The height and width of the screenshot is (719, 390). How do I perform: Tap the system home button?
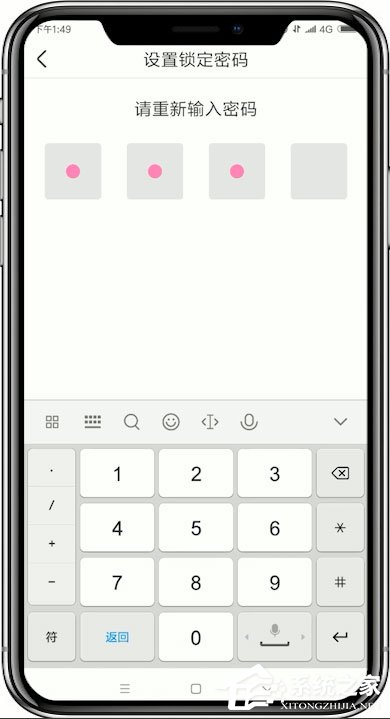(196, 688)
